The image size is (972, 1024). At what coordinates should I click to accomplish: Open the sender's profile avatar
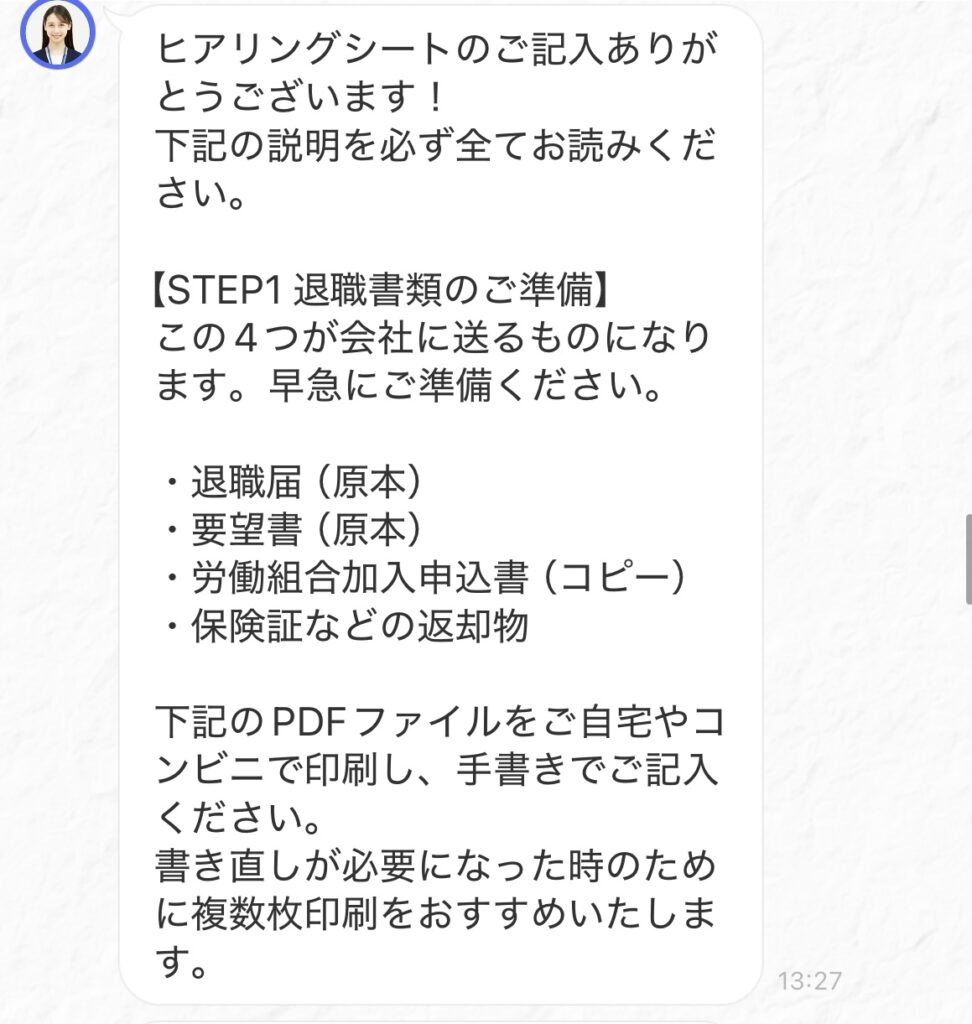point(57,33)
